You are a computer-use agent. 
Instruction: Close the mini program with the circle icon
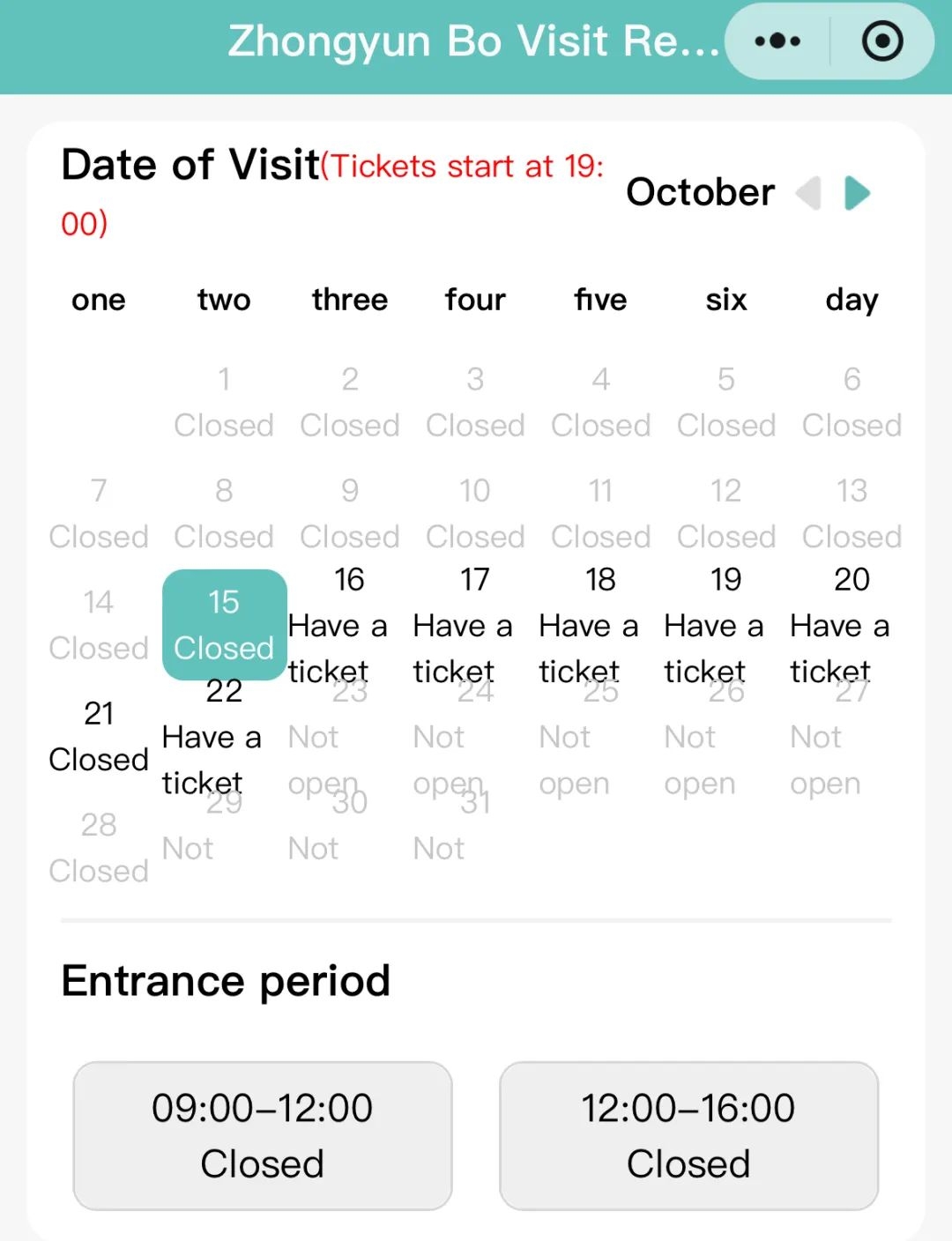[x=881, y=41]
